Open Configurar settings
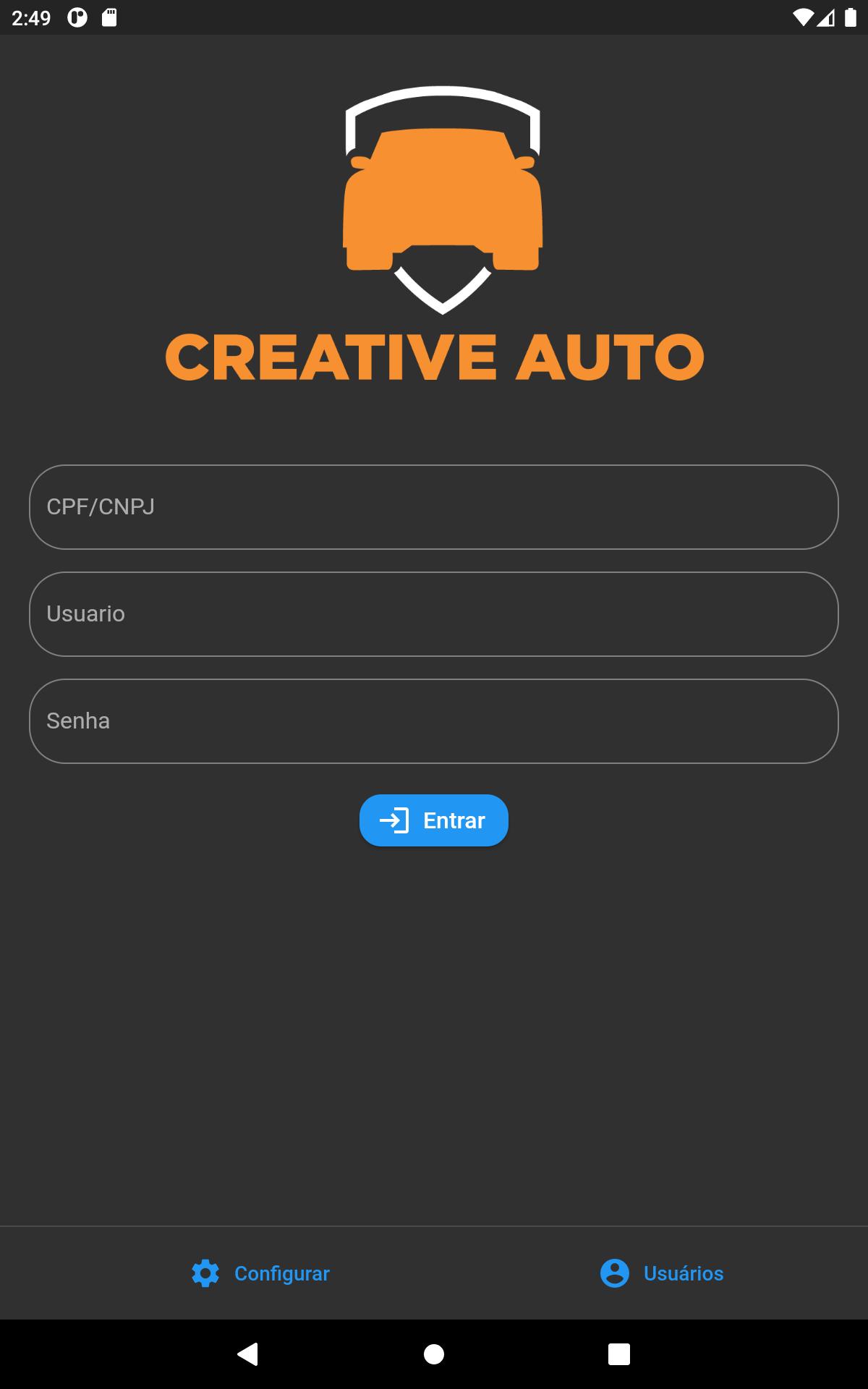 (260, 1273)
